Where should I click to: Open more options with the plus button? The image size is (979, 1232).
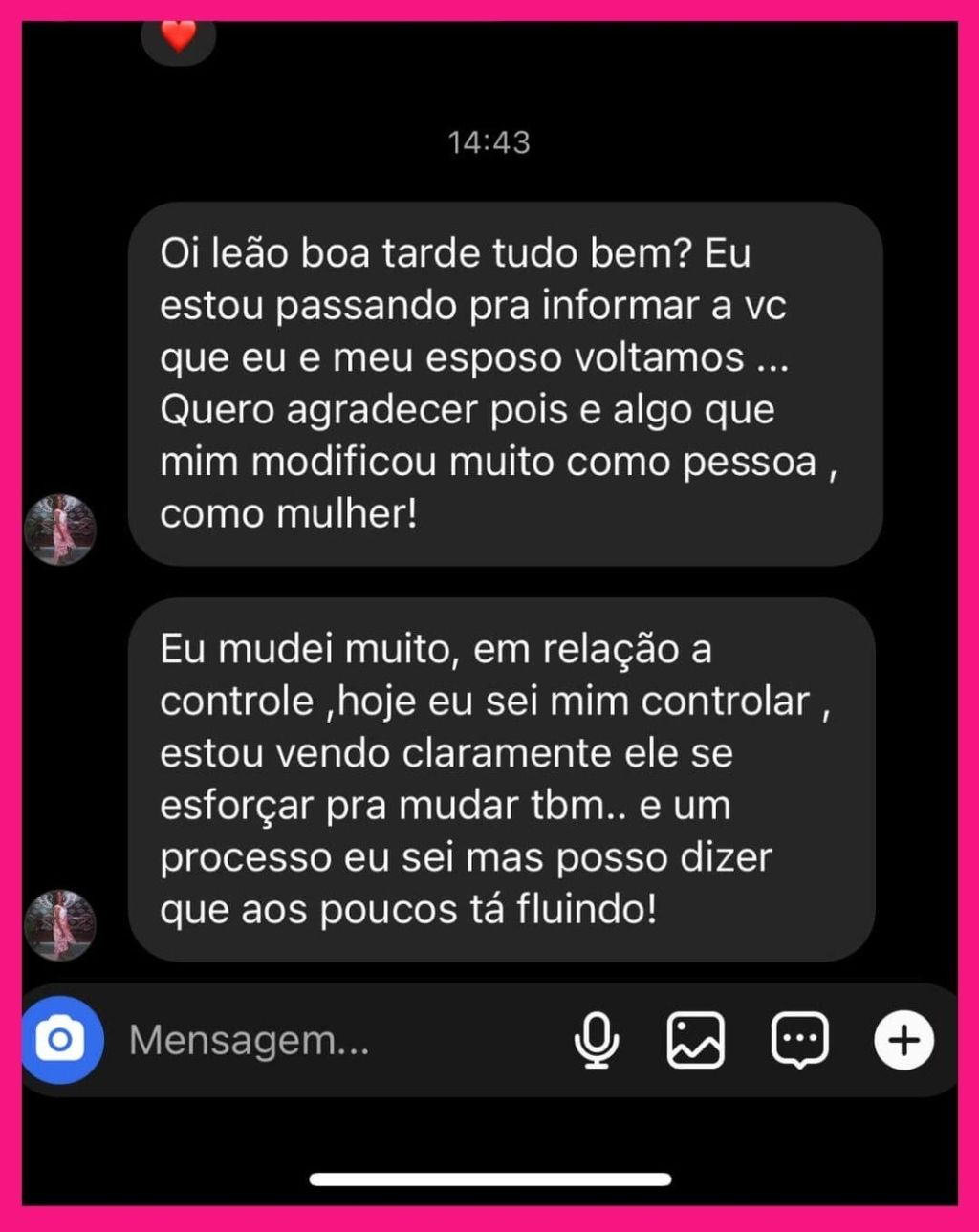903,1040
